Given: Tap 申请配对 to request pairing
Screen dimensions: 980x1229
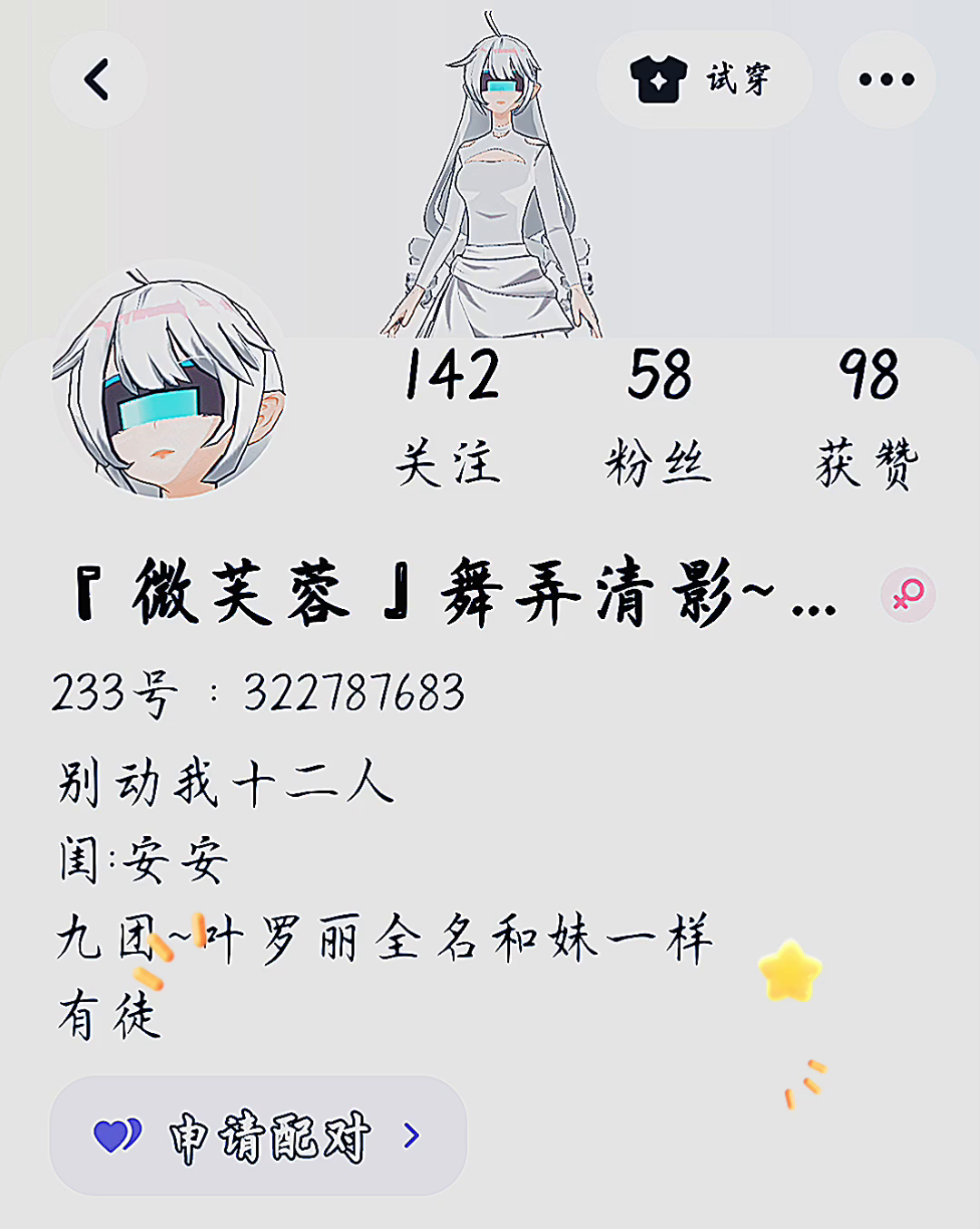Looking at the screenshot, I should tap(259, 1136).
